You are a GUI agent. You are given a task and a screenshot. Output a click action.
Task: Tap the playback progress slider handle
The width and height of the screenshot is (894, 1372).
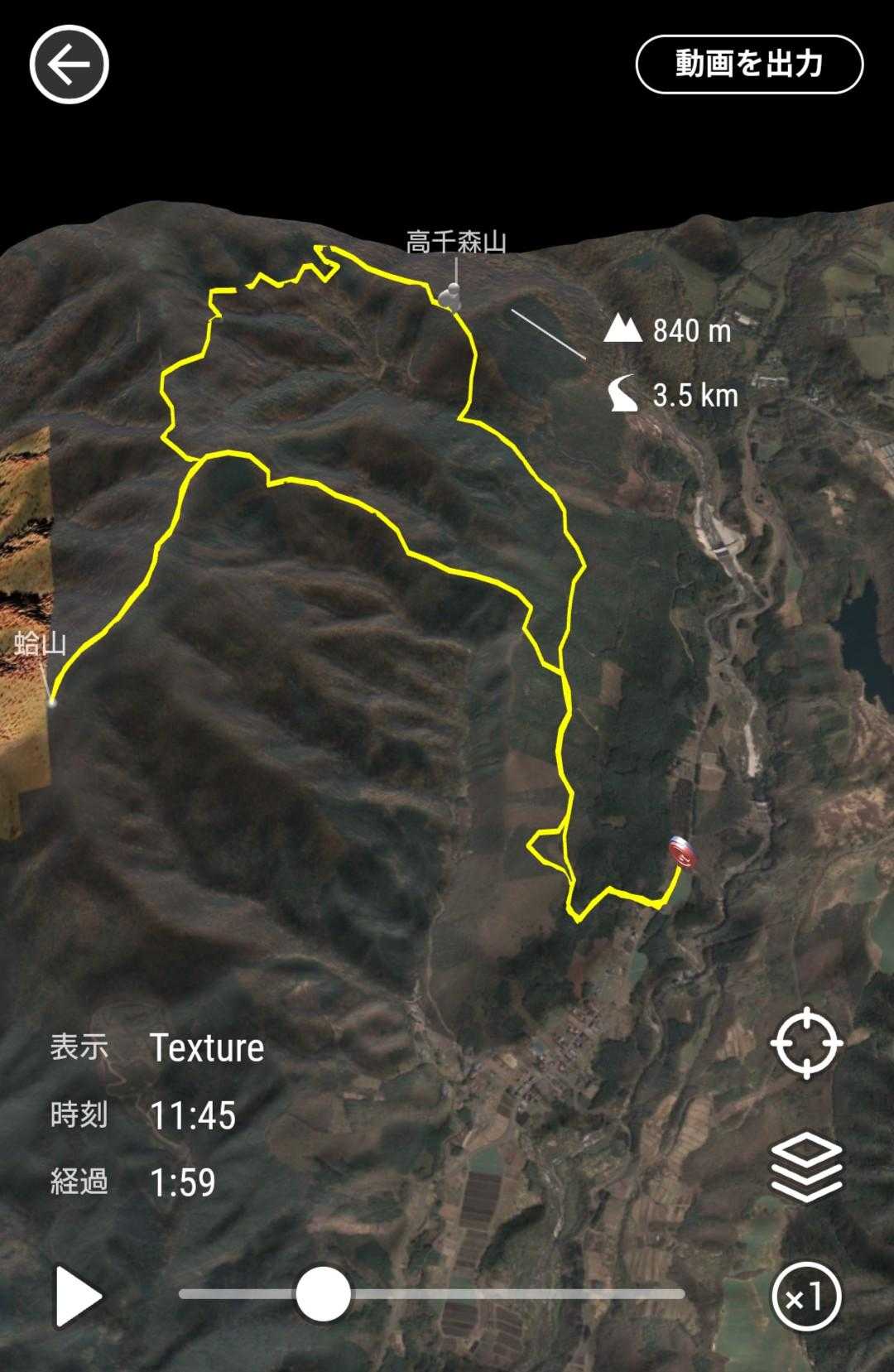[x=323, y=1293]
